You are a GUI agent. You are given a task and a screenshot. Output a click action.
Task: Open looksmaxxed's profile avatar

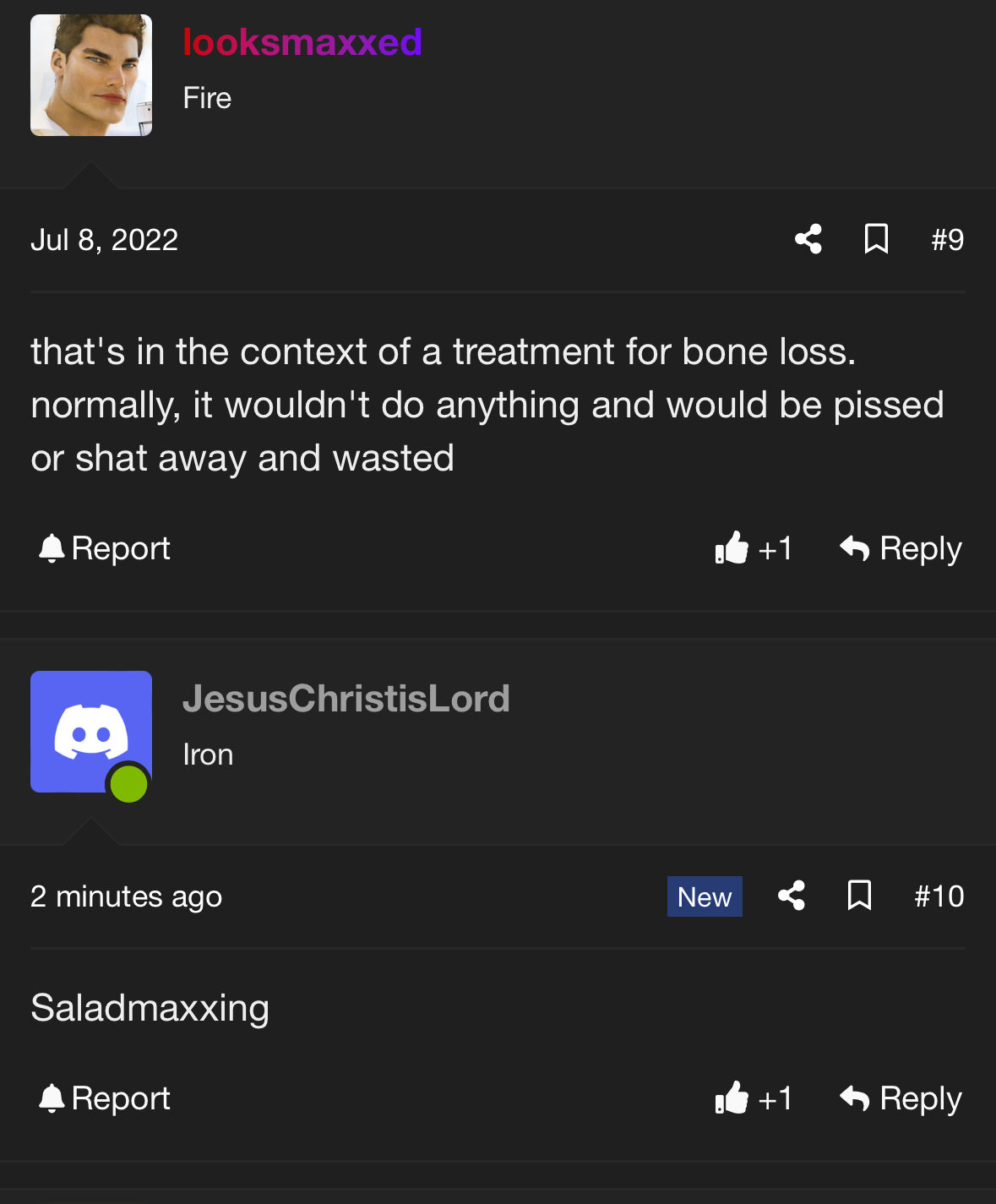coord(91,75)
